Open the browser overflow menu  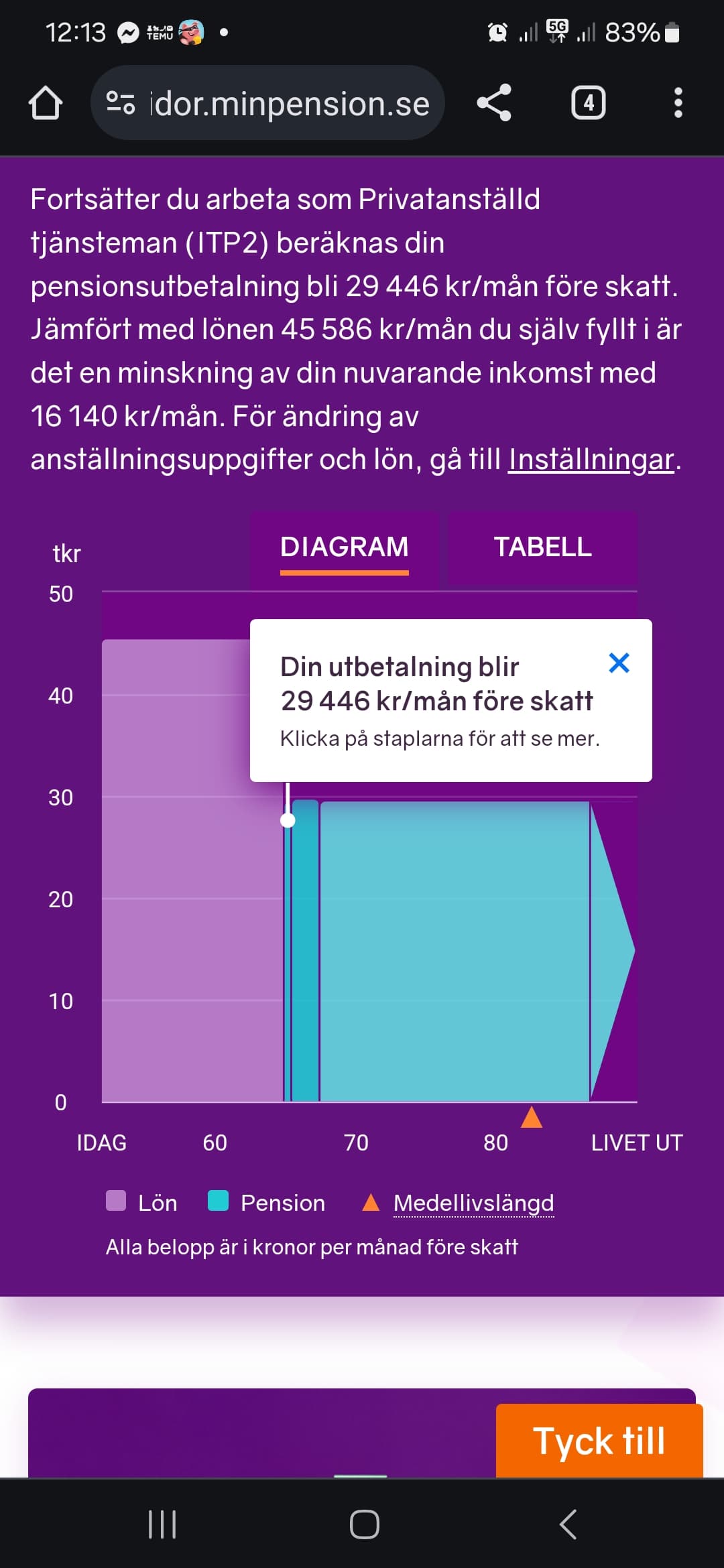pyautogui.click(x=678, y=103)
